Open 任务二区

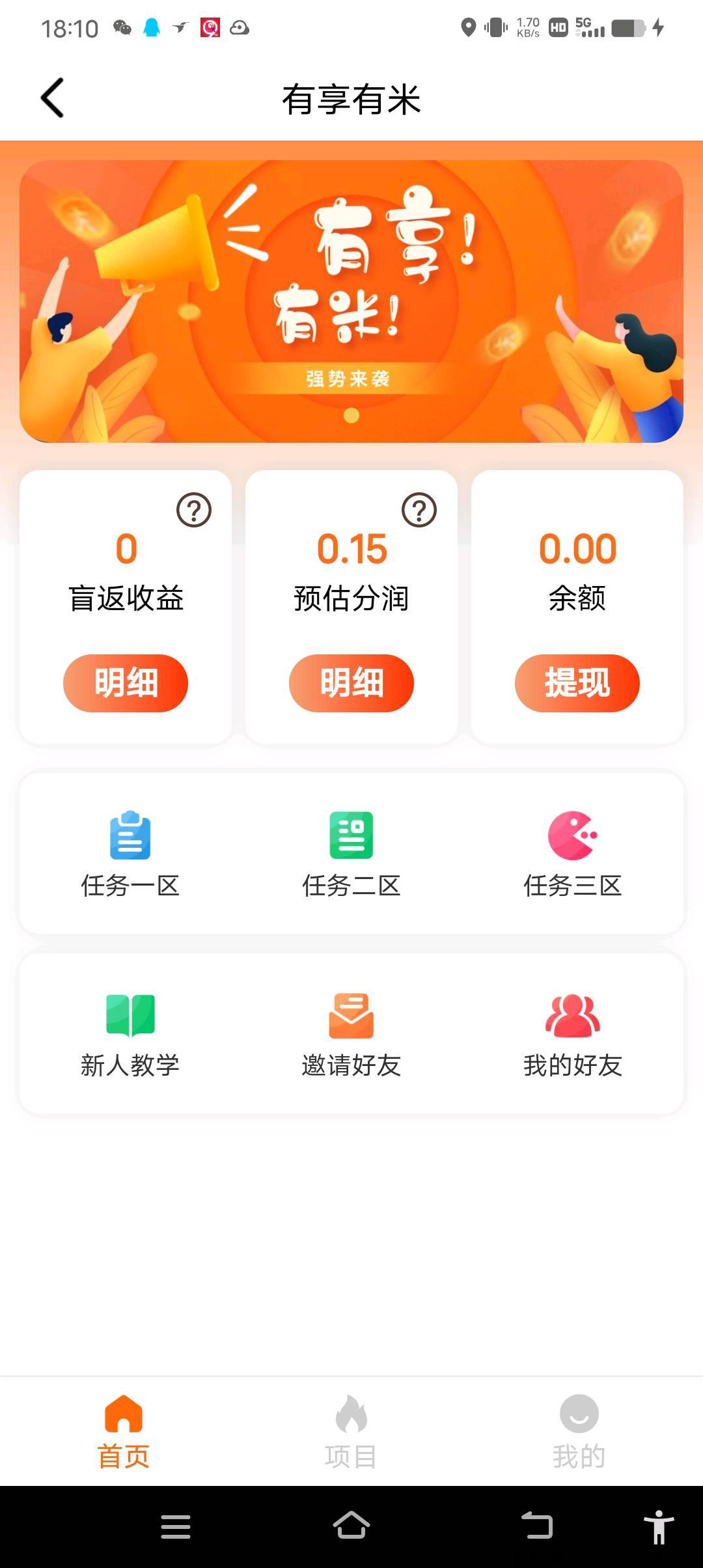point(351,854)
